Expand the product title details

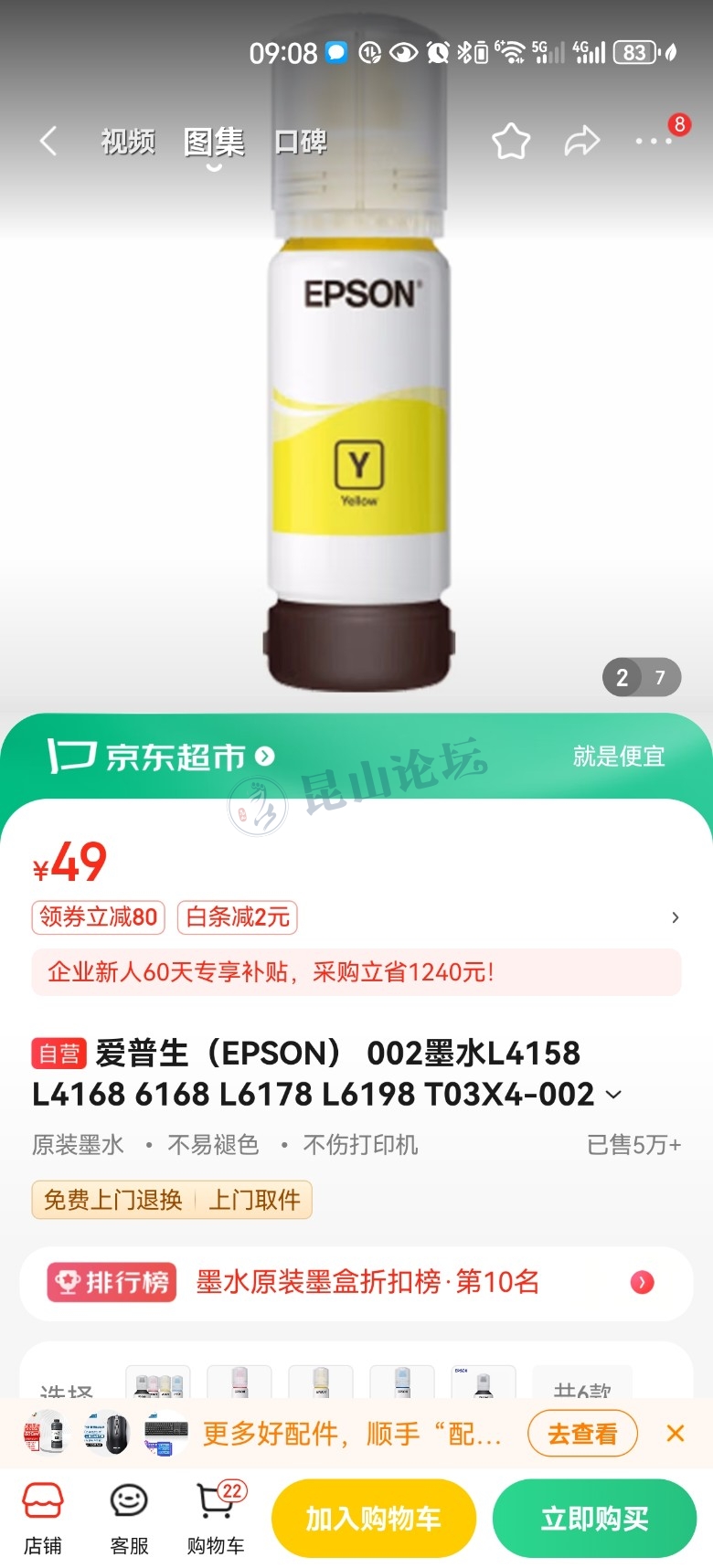(x=614, y=1094)
